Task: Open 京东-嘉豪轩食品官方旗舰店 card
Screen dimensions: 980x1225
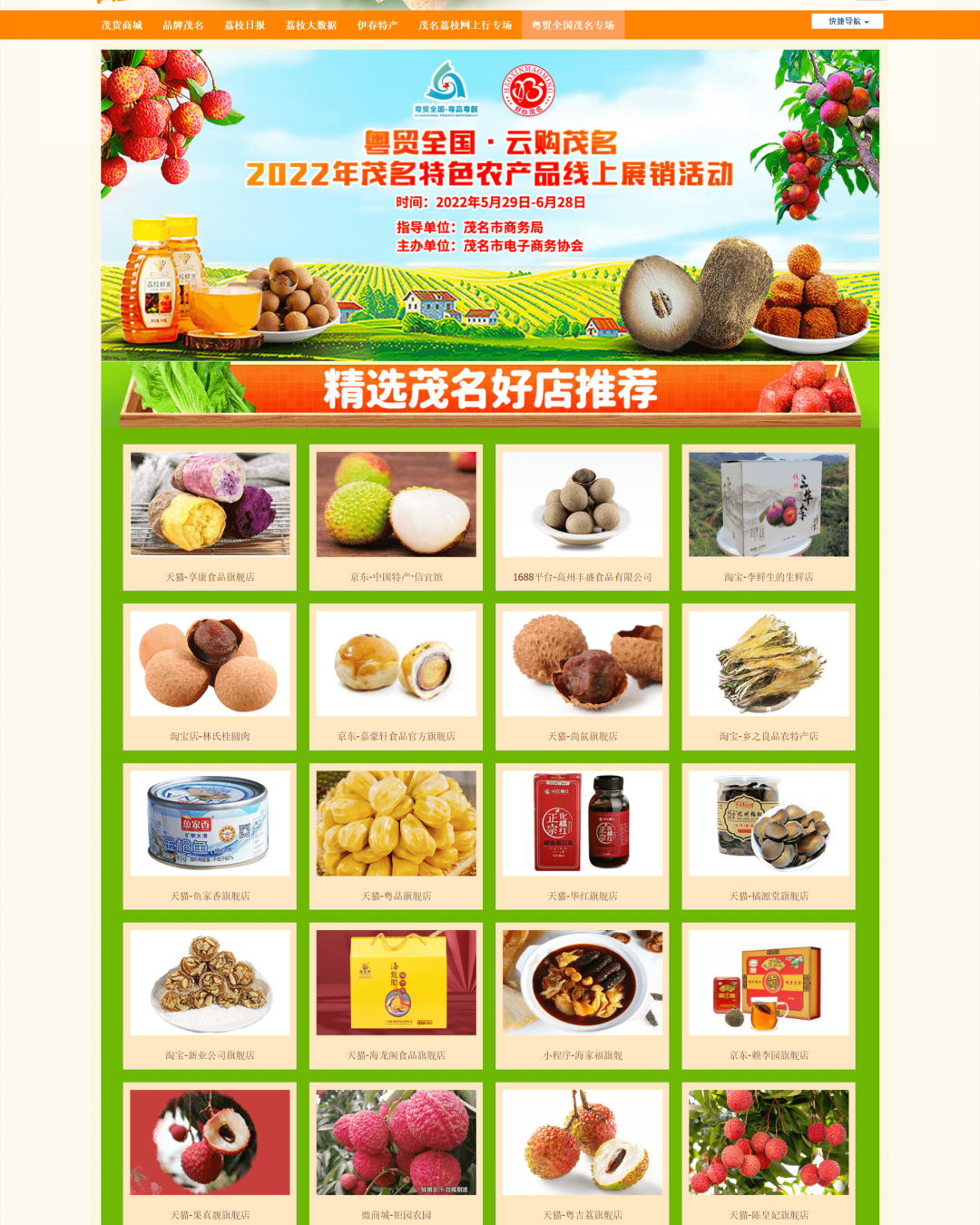Action: point(396,676)
